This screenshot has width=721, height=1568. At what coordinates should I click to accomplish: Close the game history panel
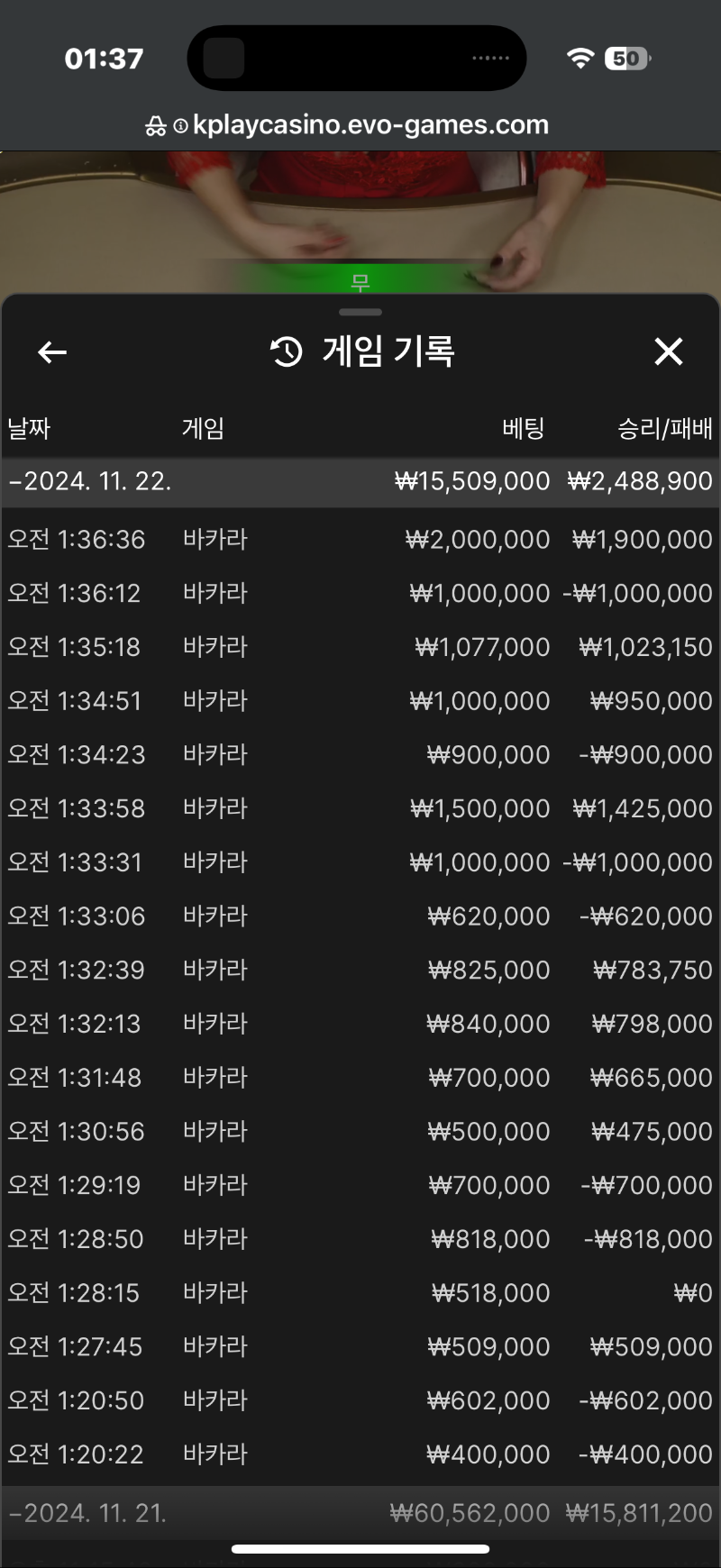pos(668,351)
